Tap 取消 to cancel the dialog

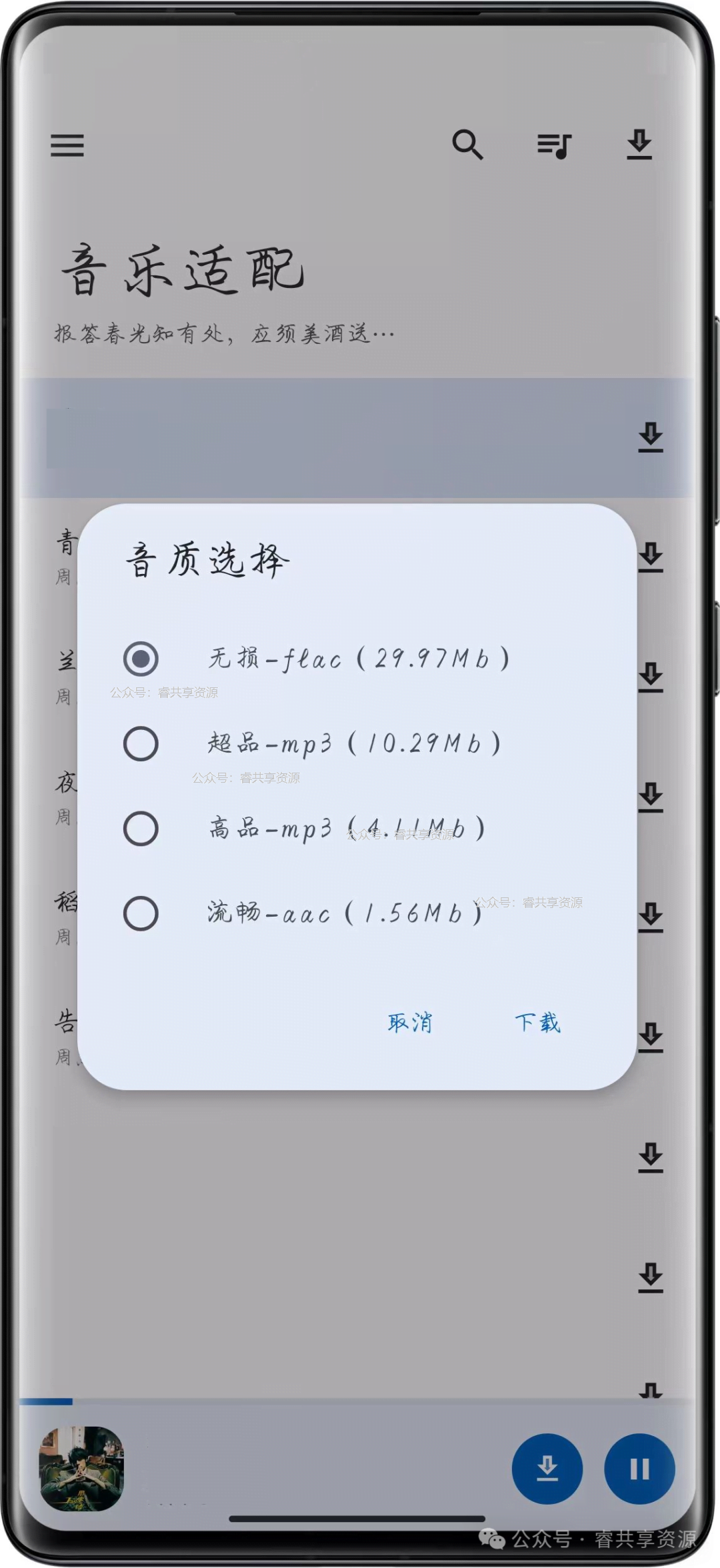tap(410, 1022)
